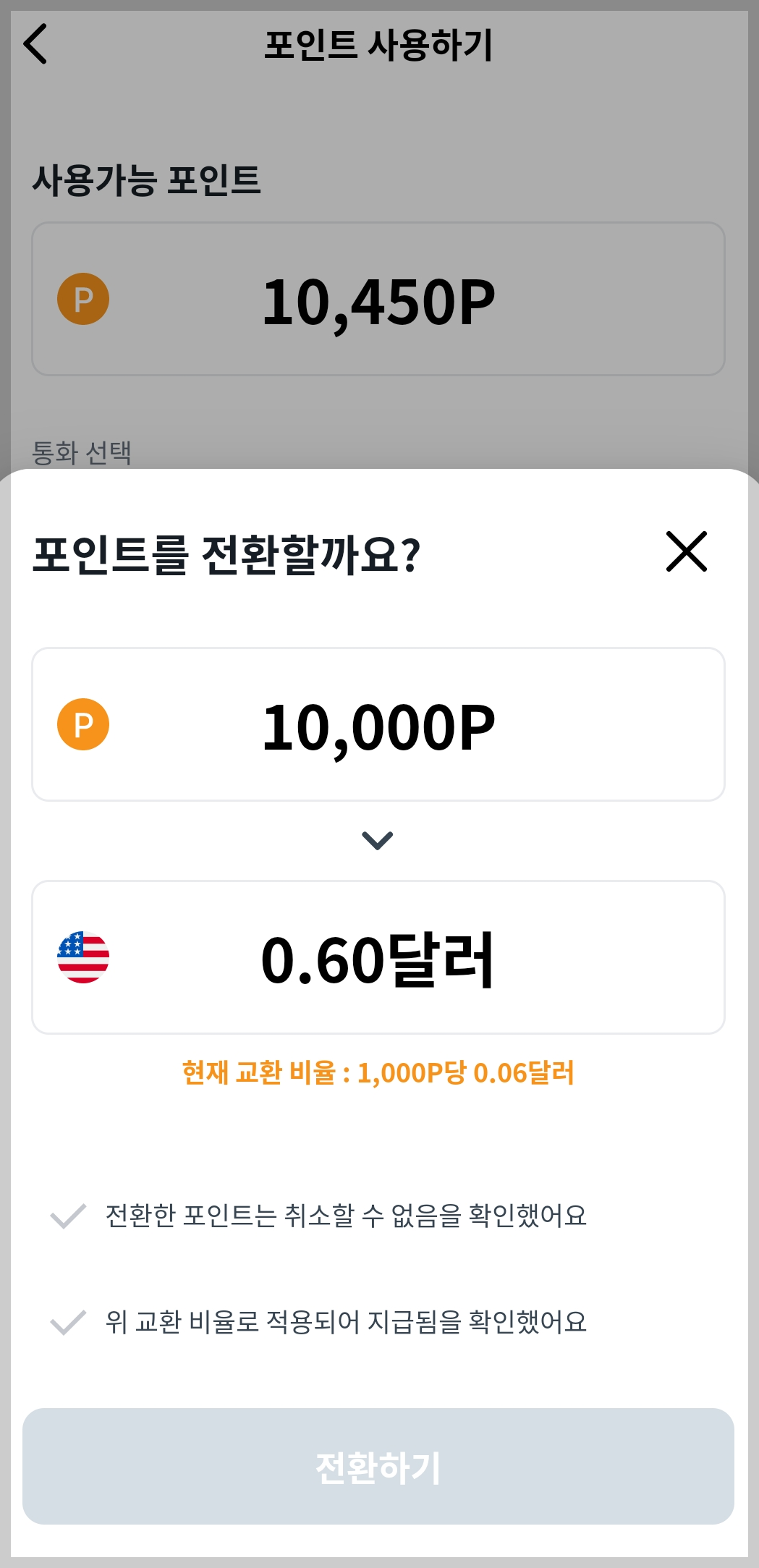
Task: Check the confirmation that converted points cannot be cancelled
Action: tap(68, 1216)
